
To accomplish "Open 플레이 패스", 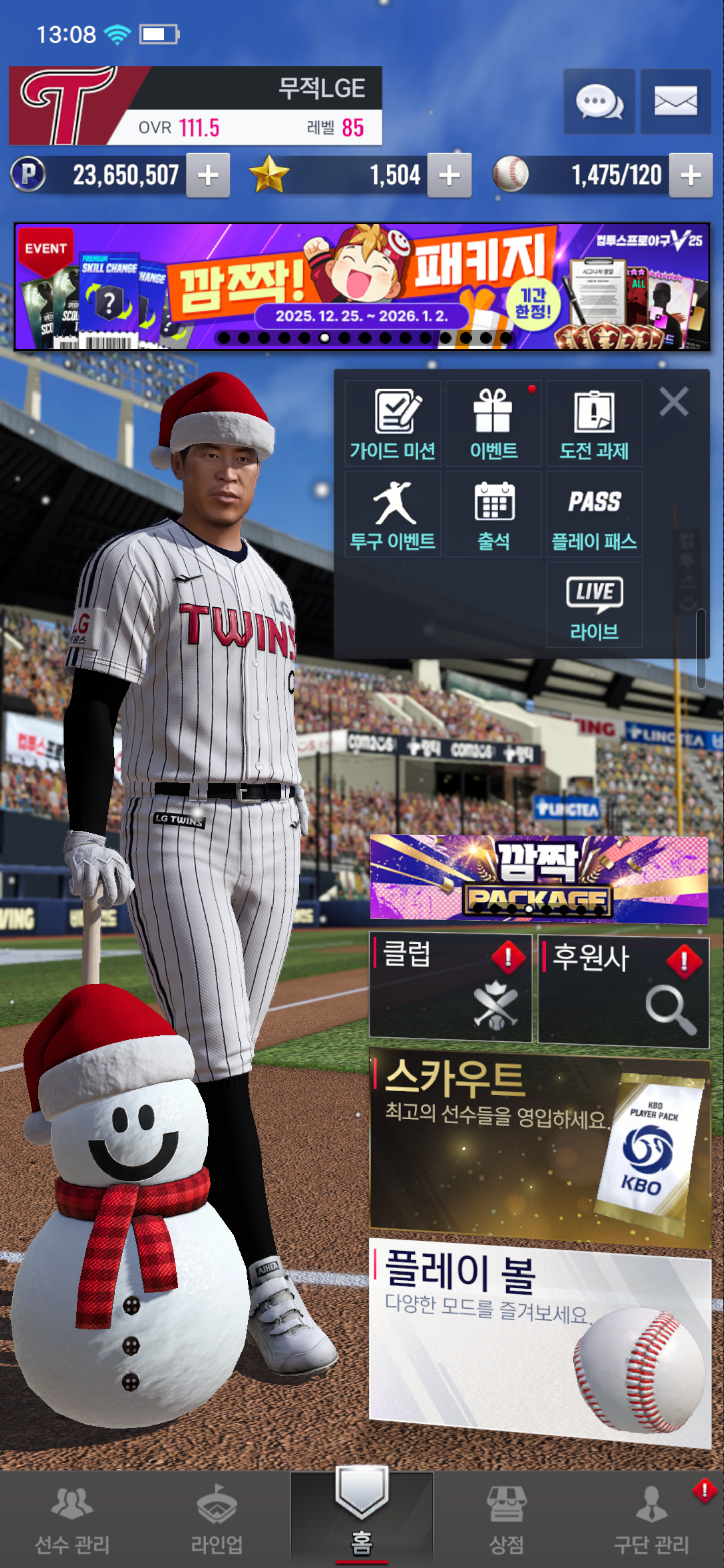I will click(594, 514).
